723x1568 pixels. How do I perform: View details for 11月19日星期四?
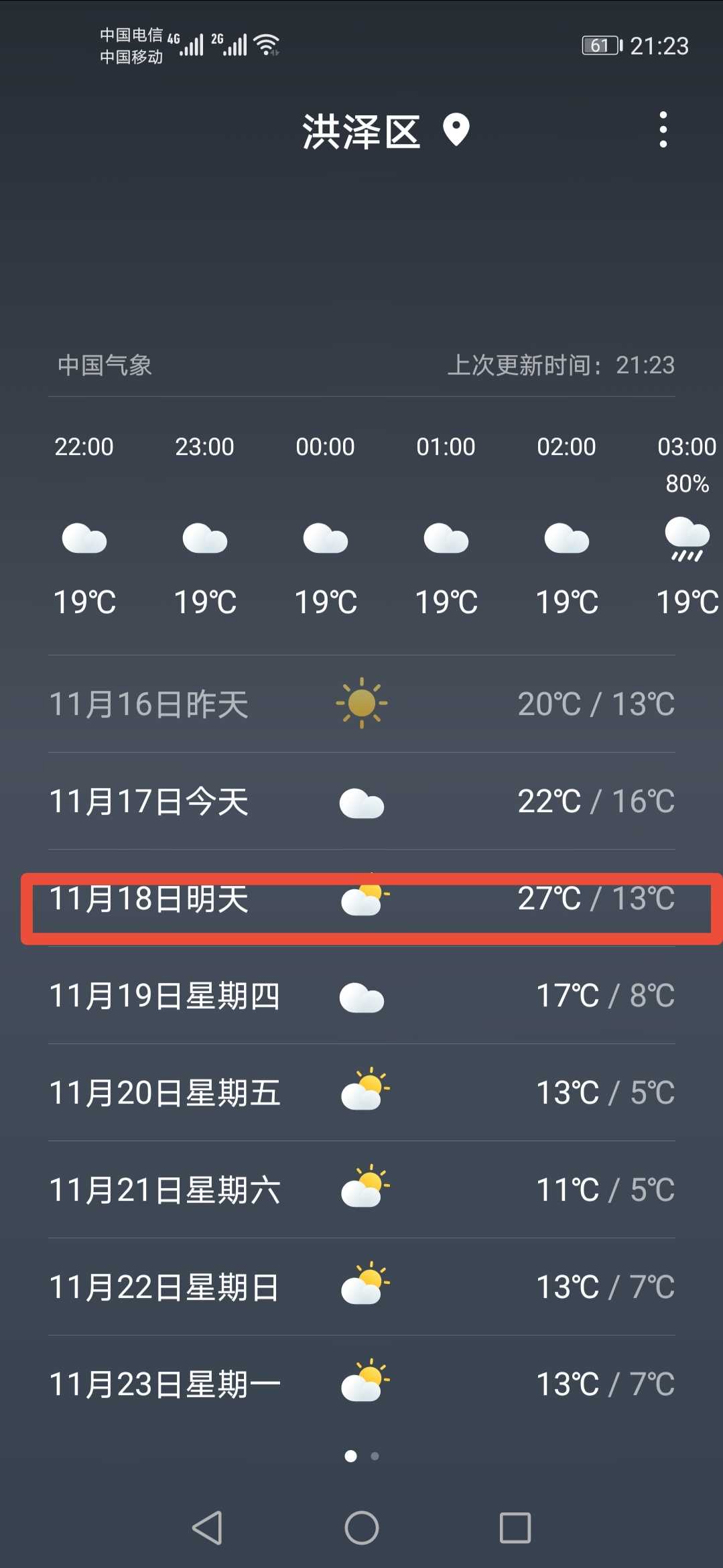pos(362,996)
